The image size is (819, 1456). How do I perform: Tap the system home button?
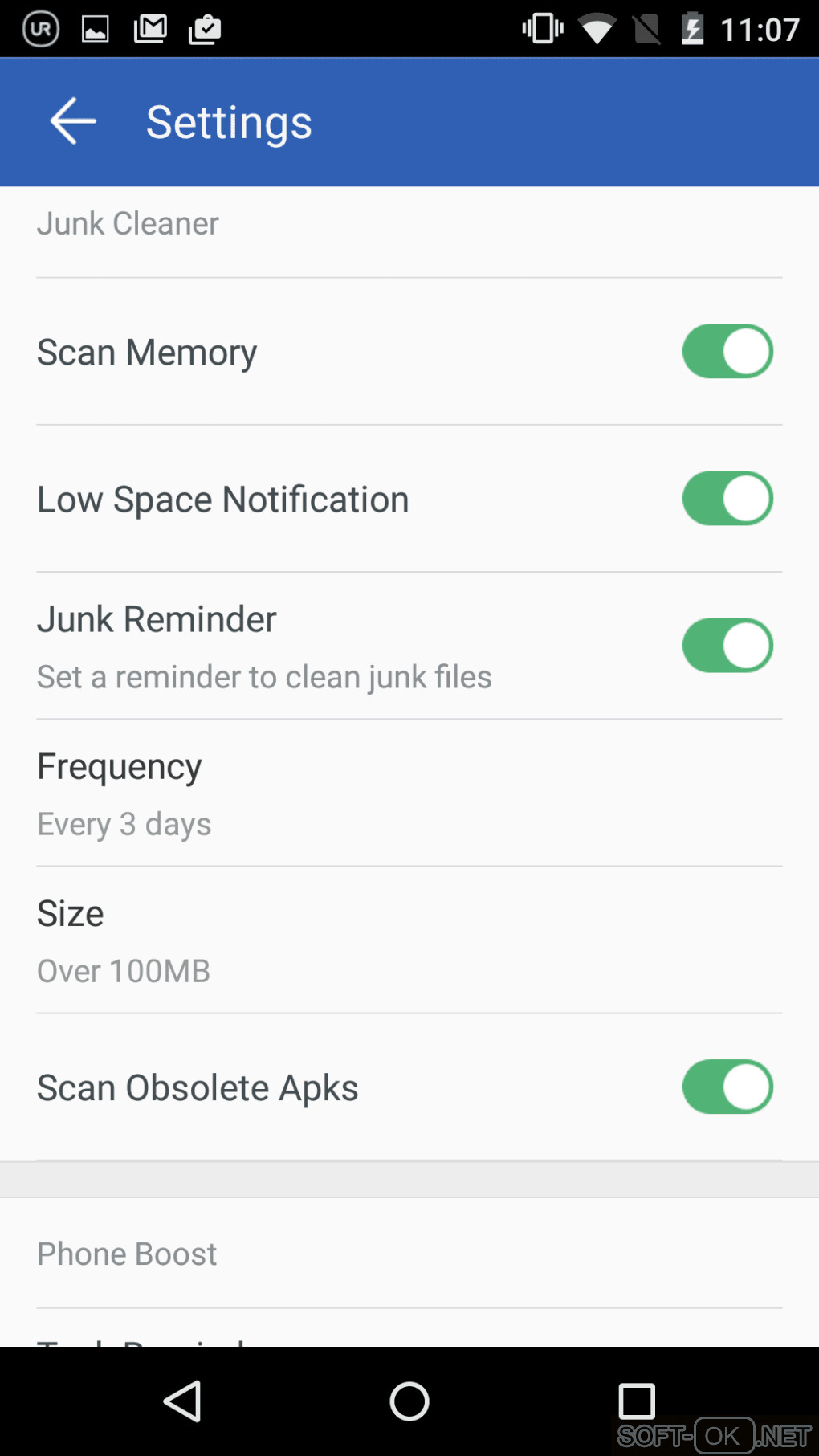(x=409, y=1402)
